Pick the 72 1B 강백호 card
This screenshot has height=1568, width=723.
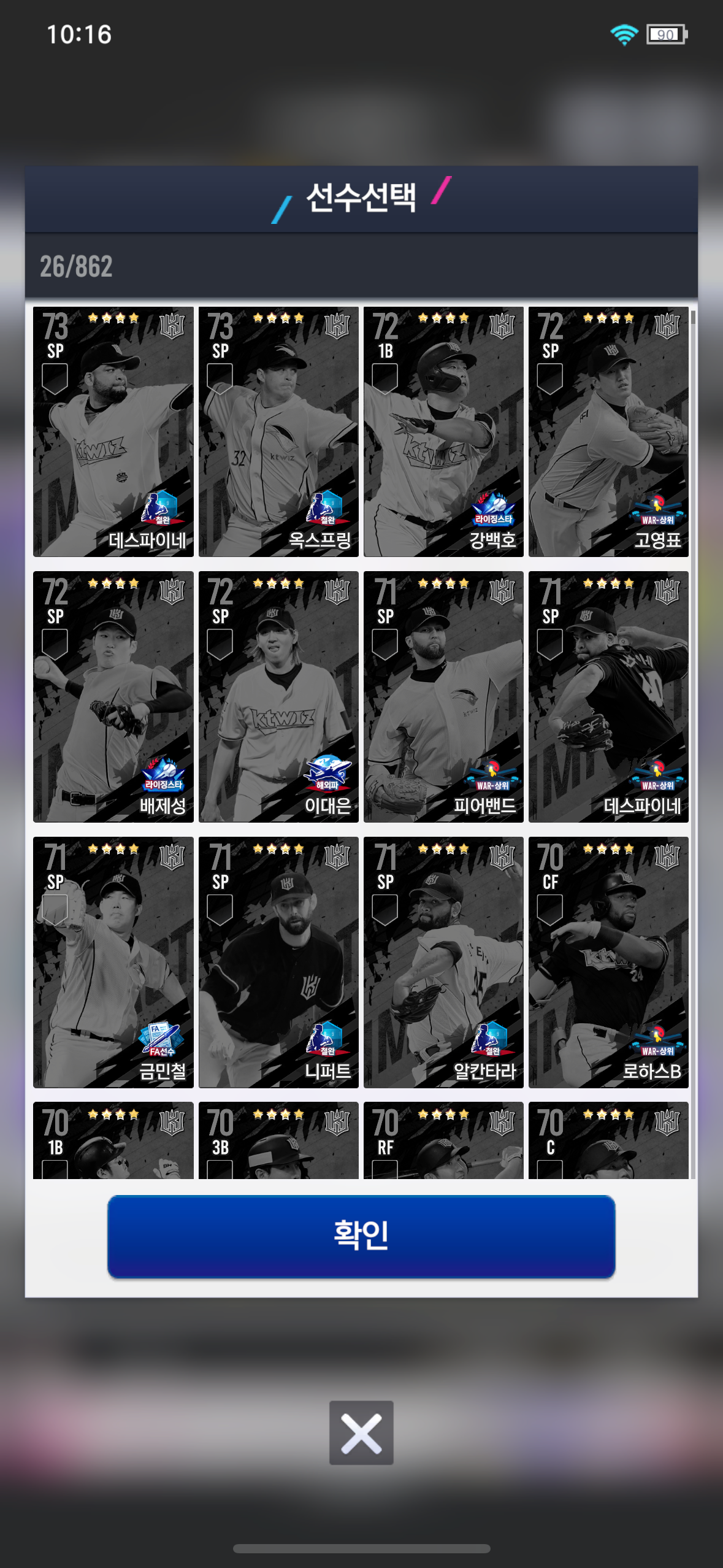[443, 432]
